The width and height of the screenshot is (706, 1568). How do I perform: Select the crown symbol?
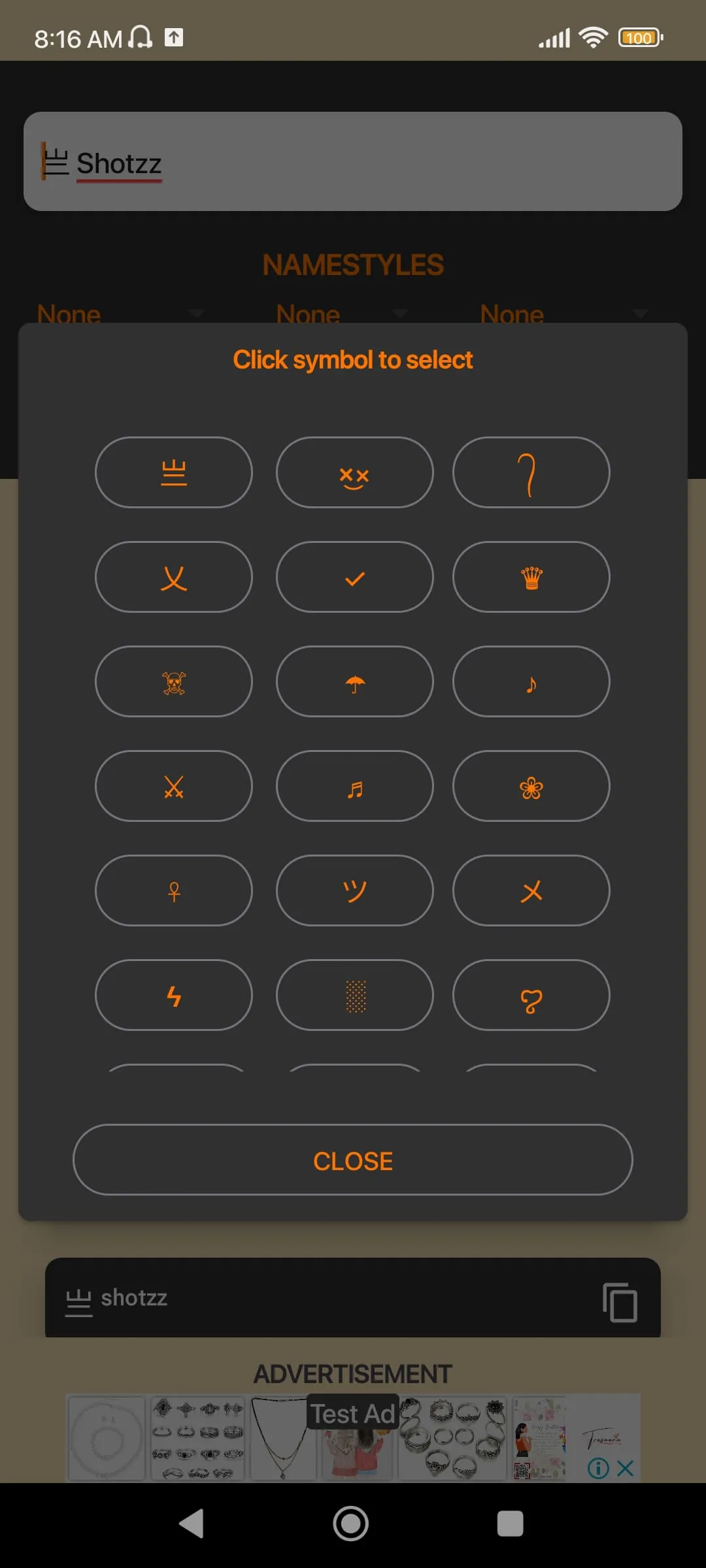[531, 577]
